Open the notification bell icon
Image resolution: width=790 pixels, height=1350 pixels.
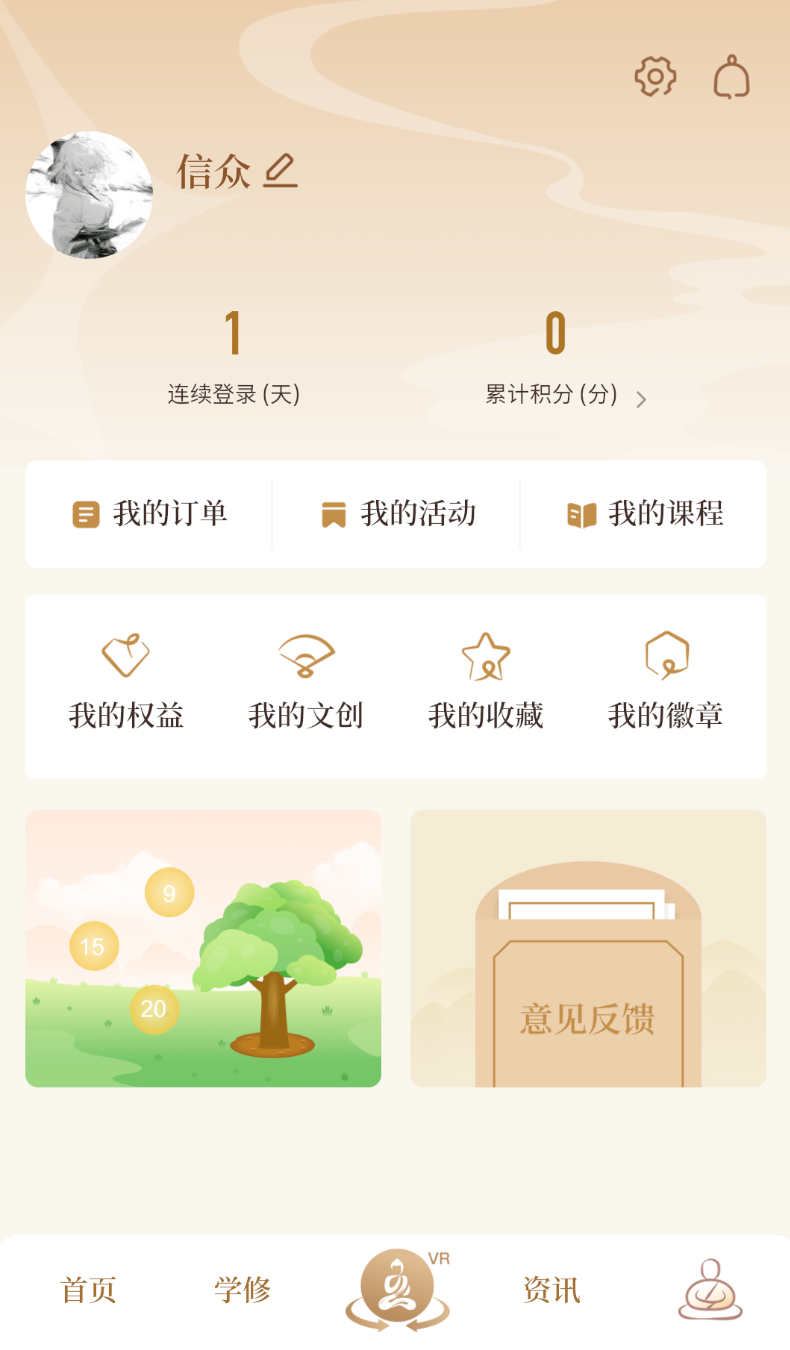pyautogui.click(x=731, y=76)
